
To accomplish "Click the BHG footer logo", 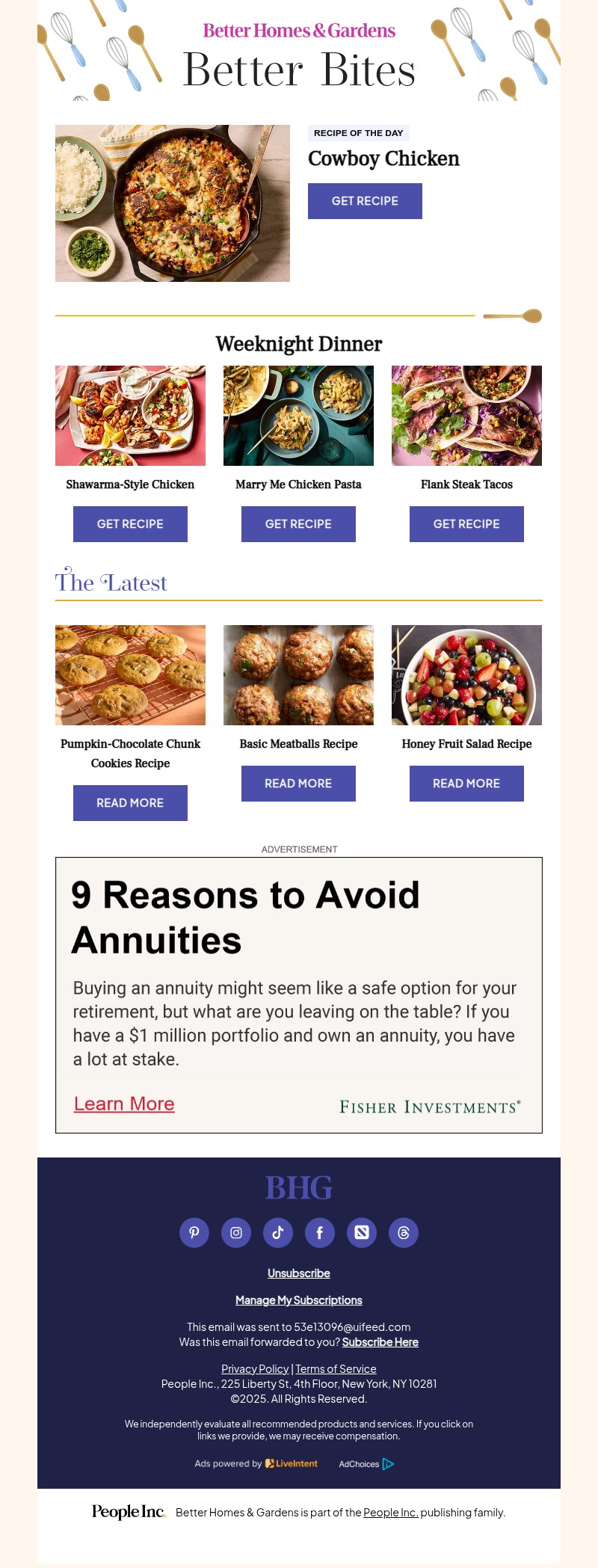I will (x=298, y=1187).
